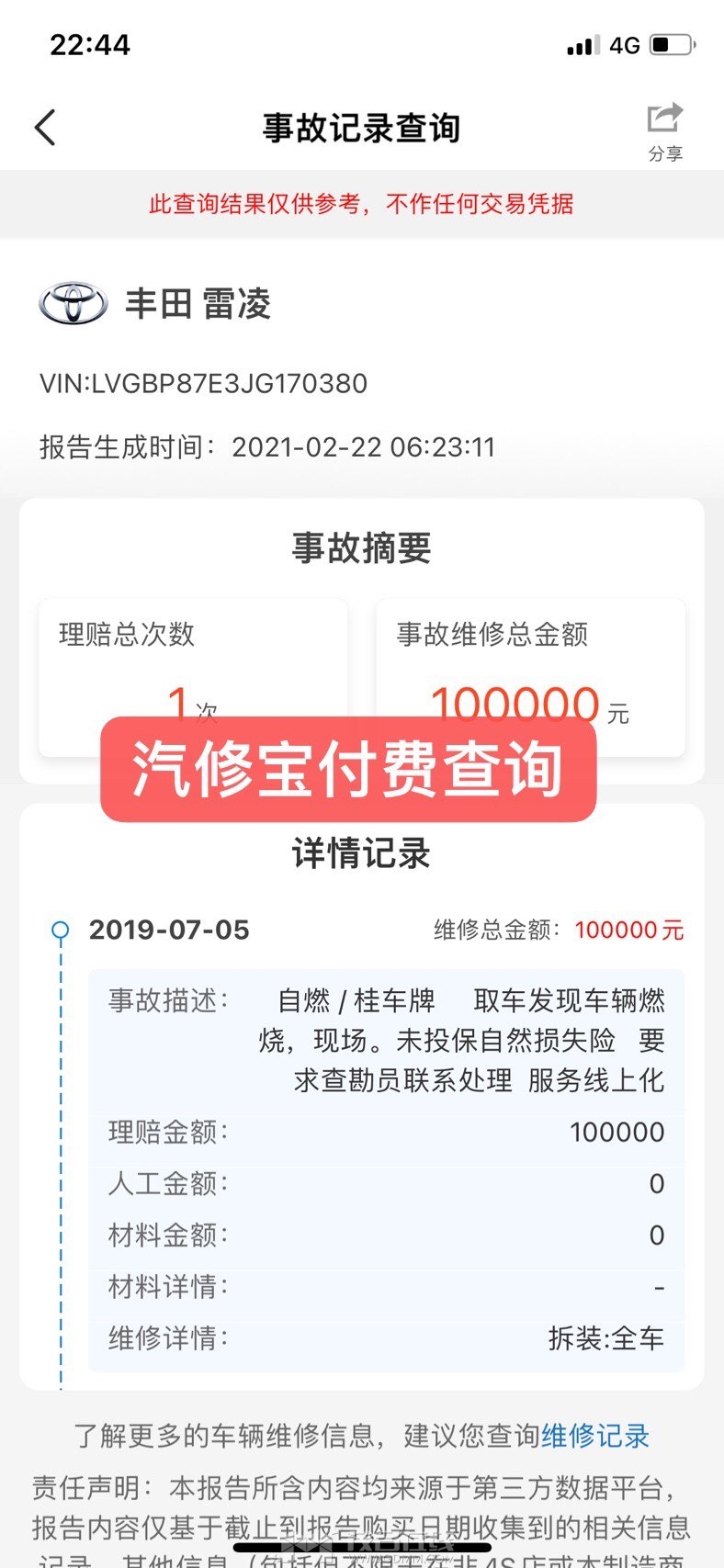Share the accident report via 分享

coord(665,131)
